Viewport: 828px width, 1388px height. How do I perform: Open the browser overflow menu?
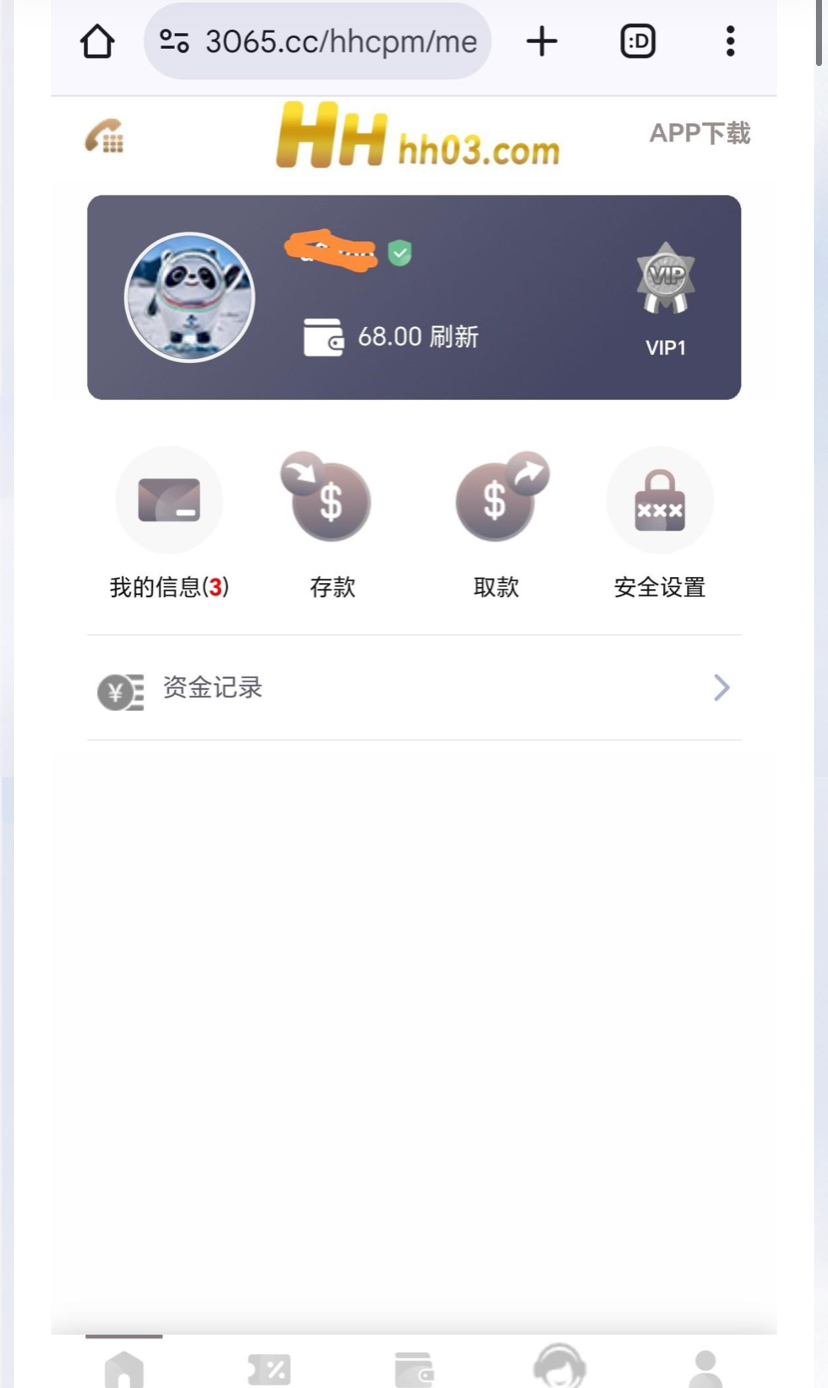tap(730, 42)
